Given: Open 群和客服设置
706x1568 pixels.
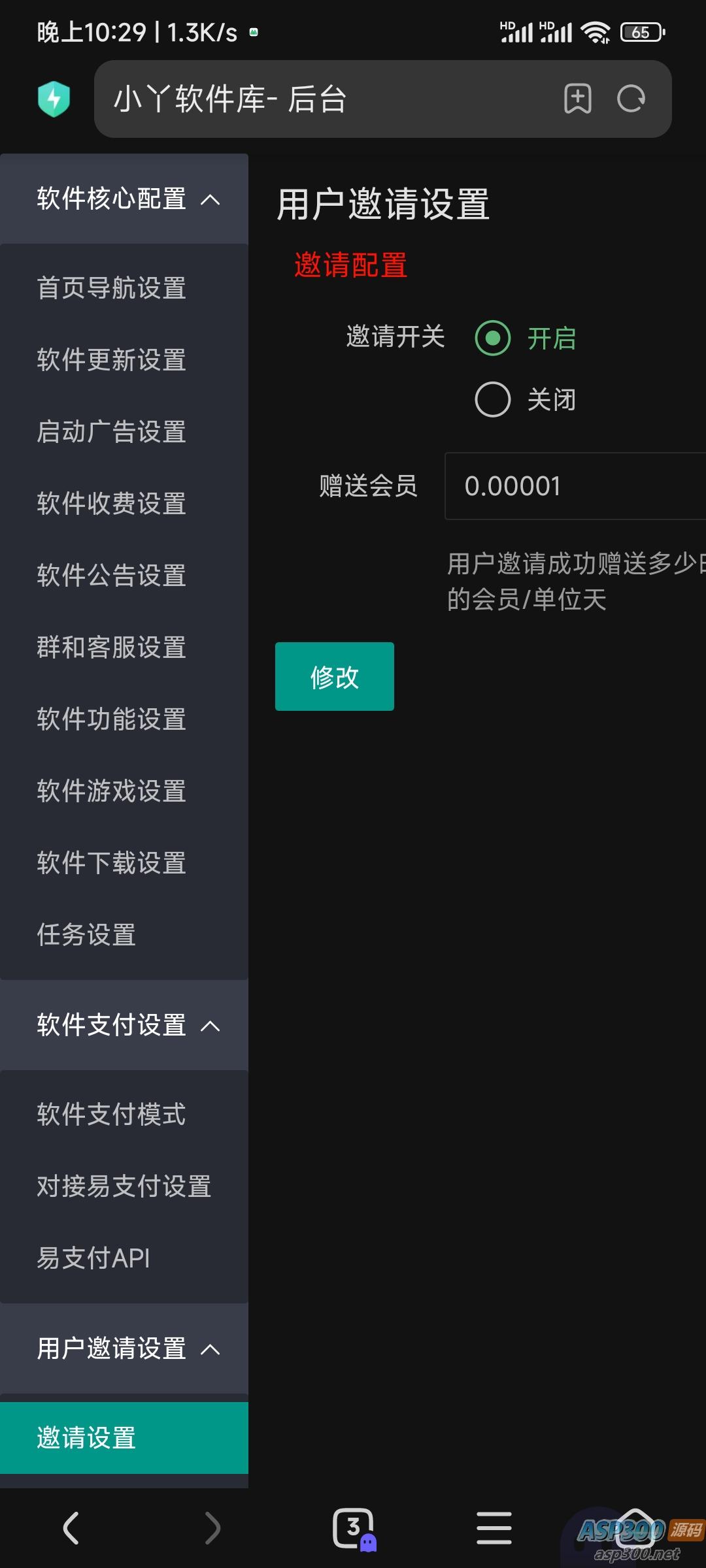Looking at the screenshot, I should (x=111, y=647).
